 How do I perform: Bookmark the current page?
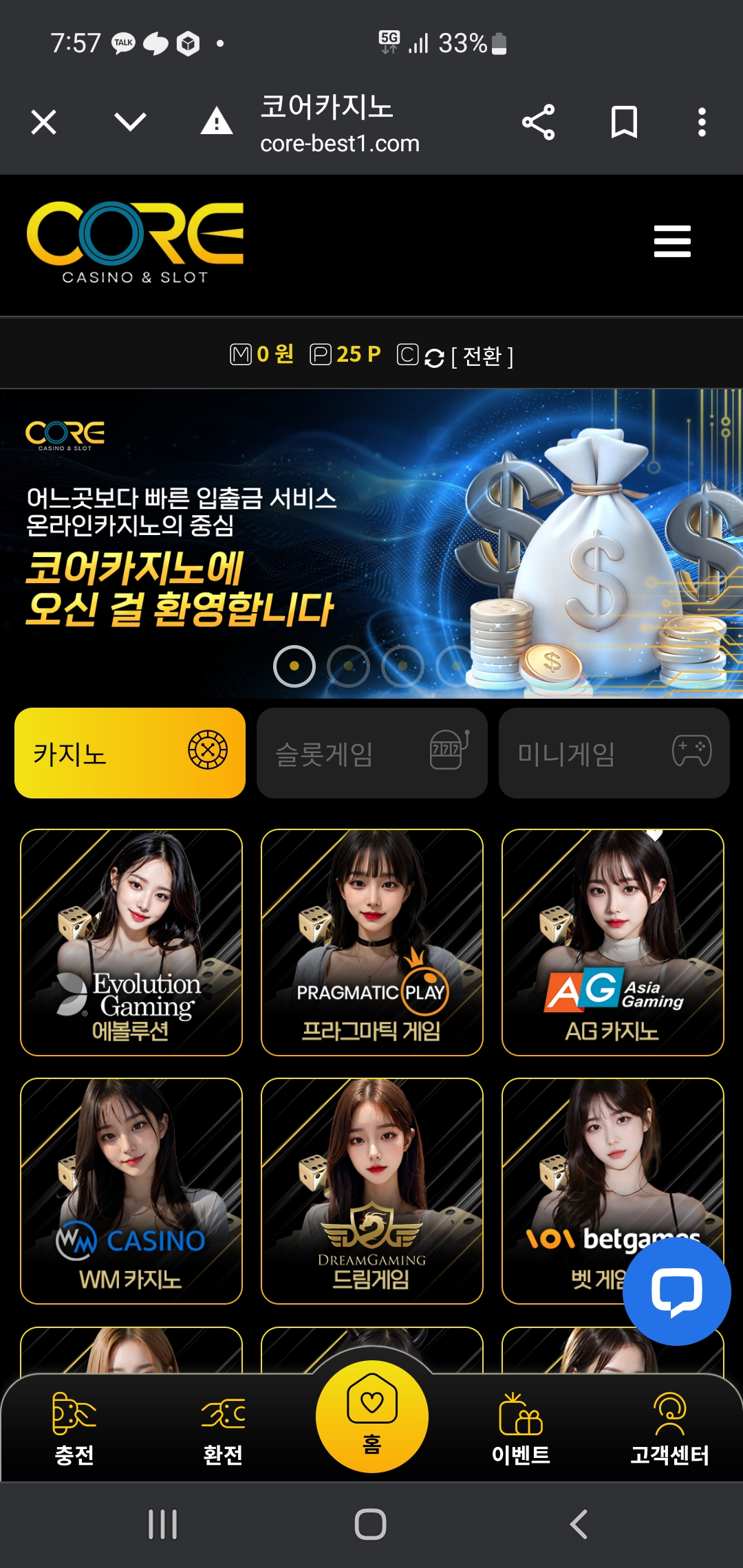(624, 123)
